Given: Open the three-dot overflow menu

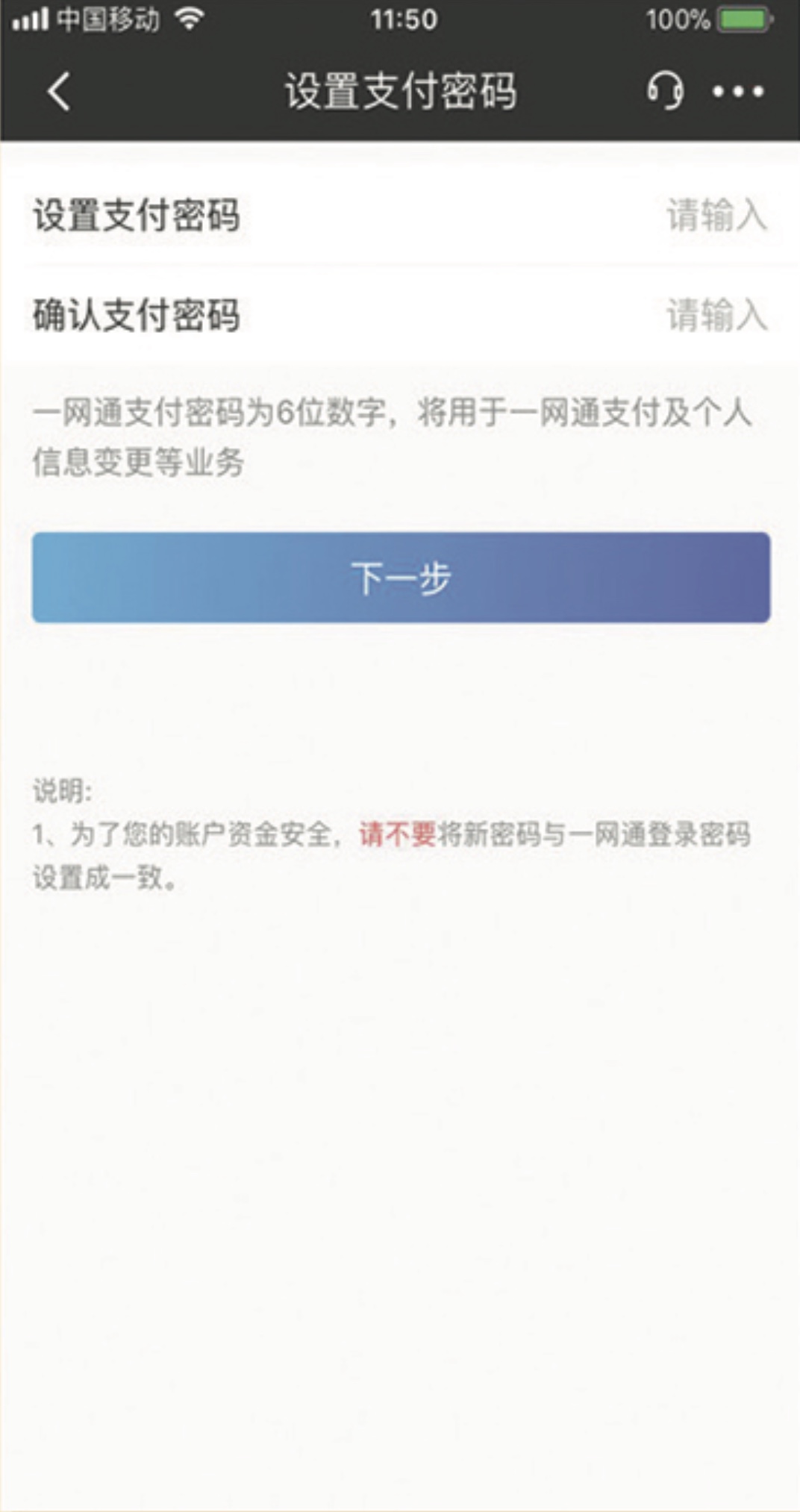Looking at the screenshot, I should 737,92.
